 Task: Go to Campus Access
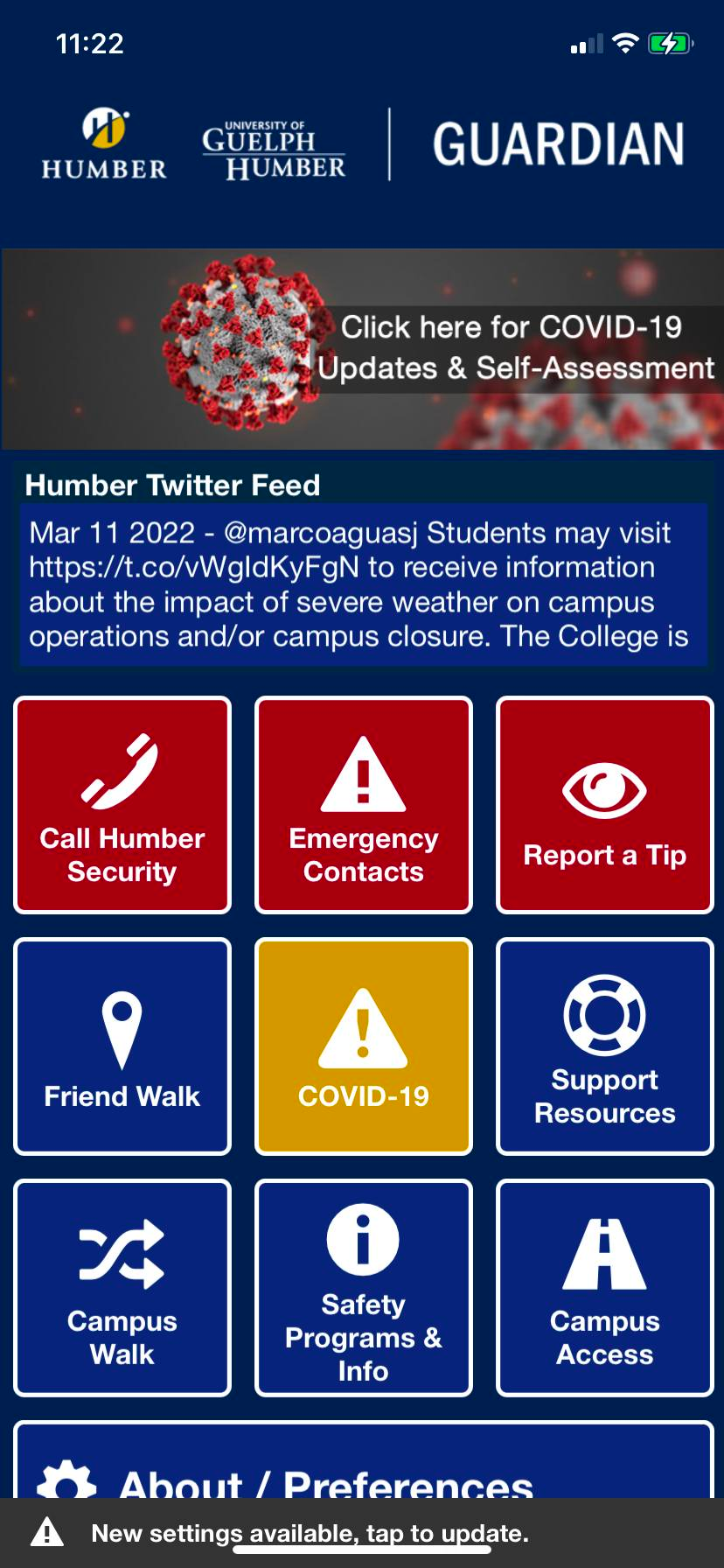pos(605,1288)
